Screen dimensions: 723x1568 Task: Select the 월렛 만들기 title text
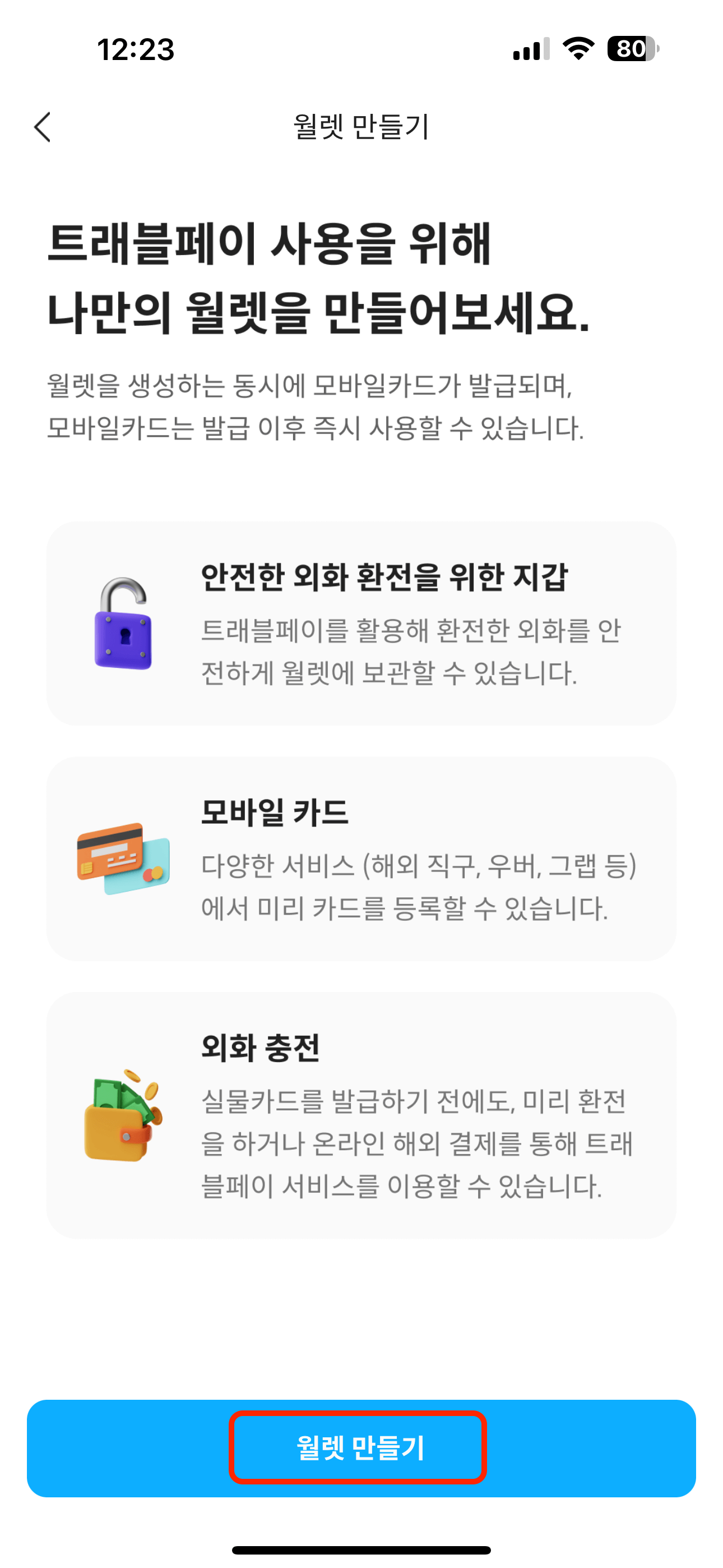[x=361, y=128]
